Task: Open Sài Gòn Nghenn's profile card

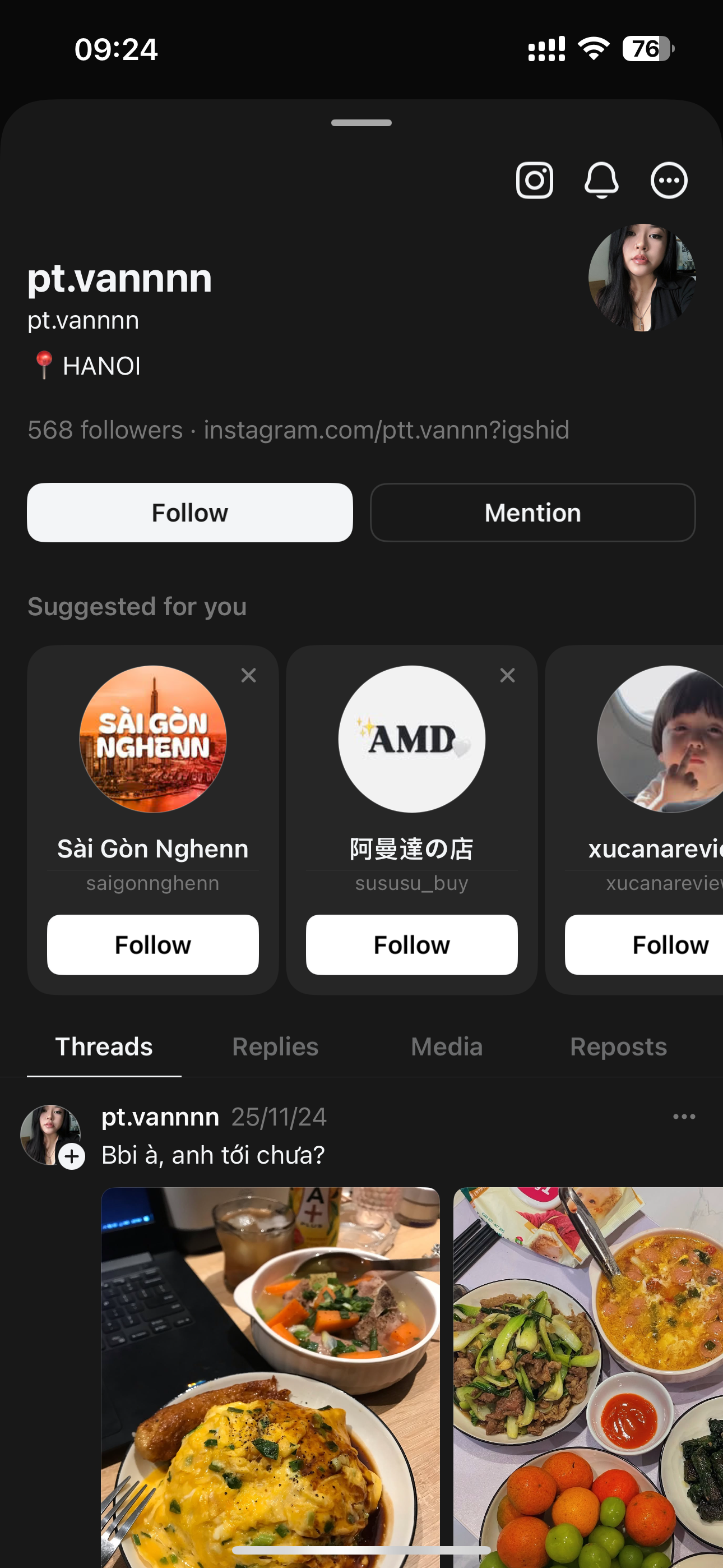Action: (153, 740)
